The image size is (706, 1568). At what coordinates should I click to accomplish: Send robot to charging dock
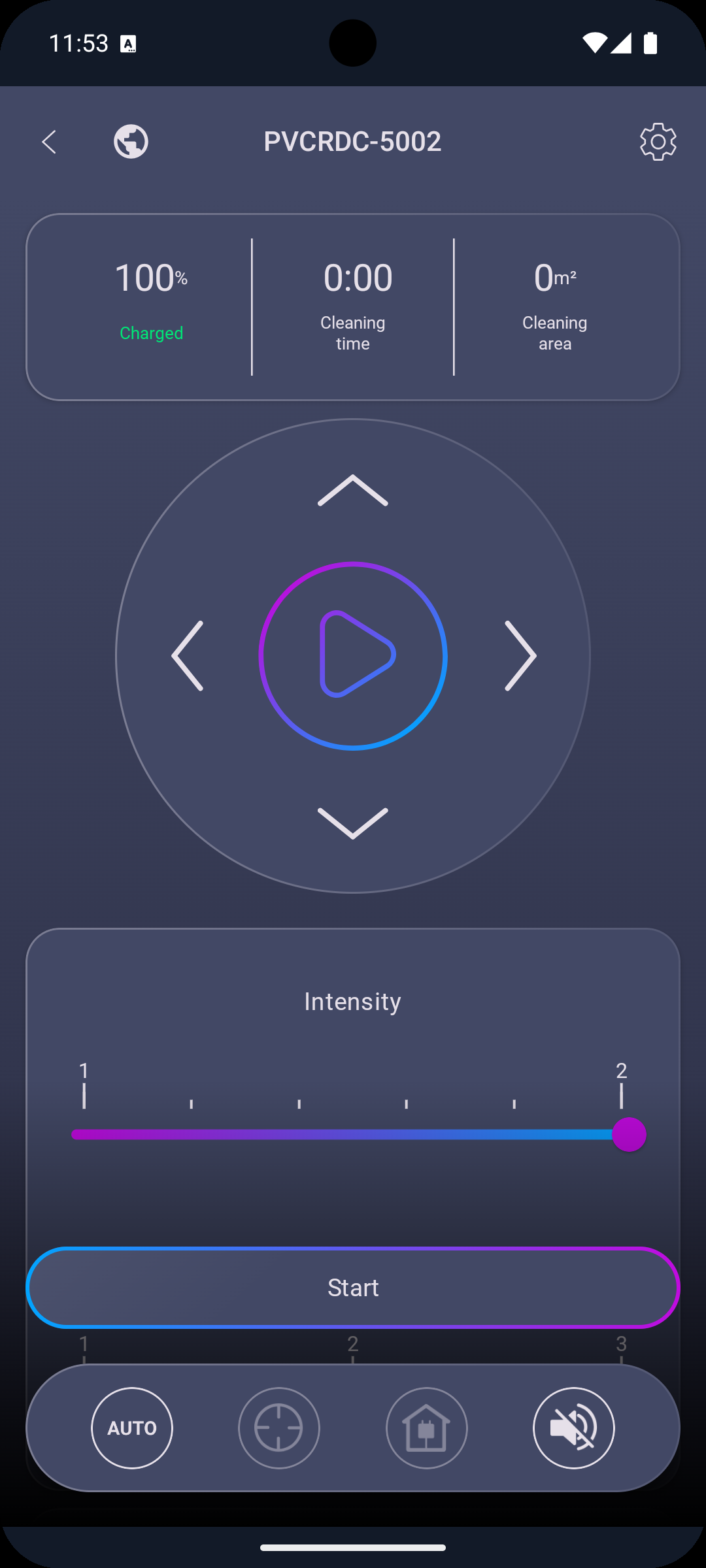(427, 1428)
